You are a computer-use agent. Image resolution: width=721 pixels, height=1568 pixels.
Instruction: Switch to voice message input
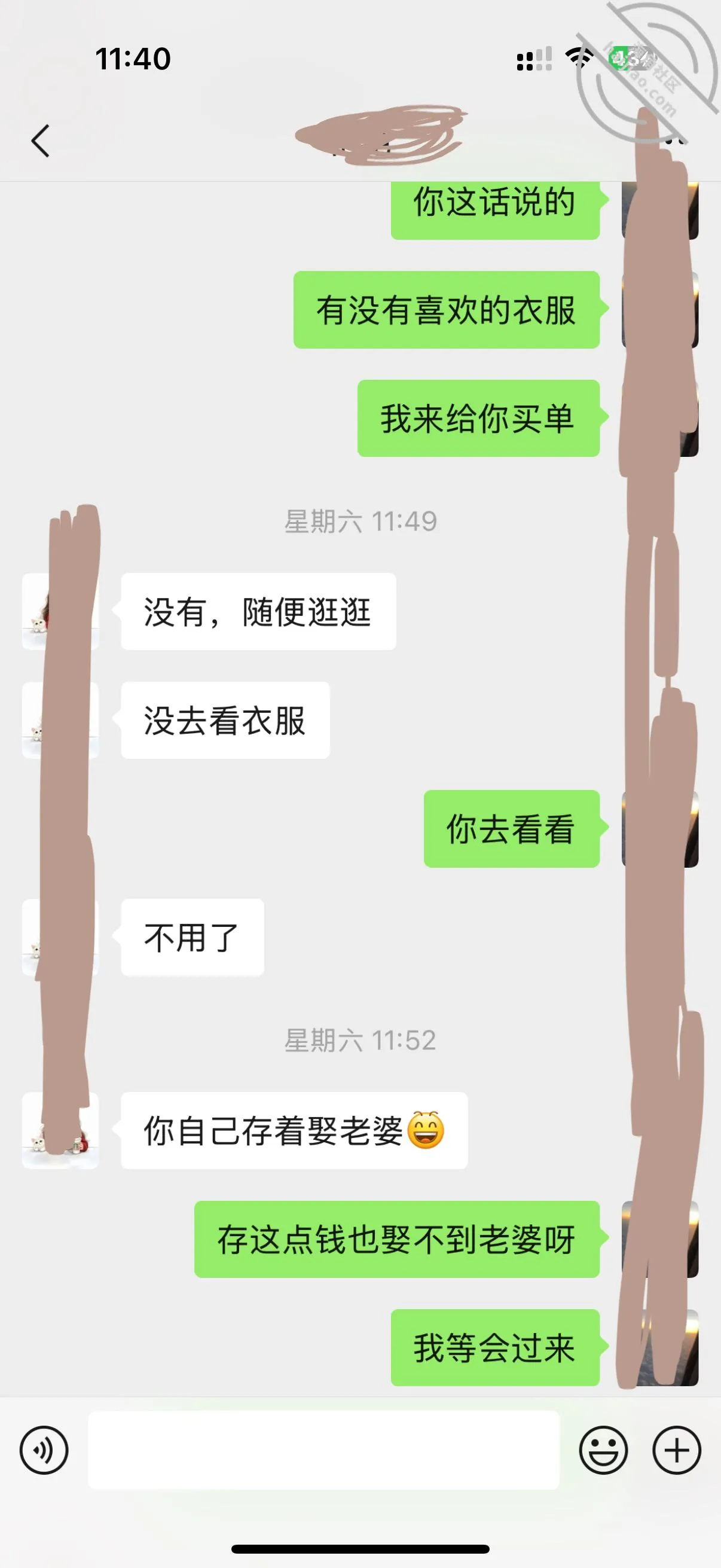pos(44,1450)
